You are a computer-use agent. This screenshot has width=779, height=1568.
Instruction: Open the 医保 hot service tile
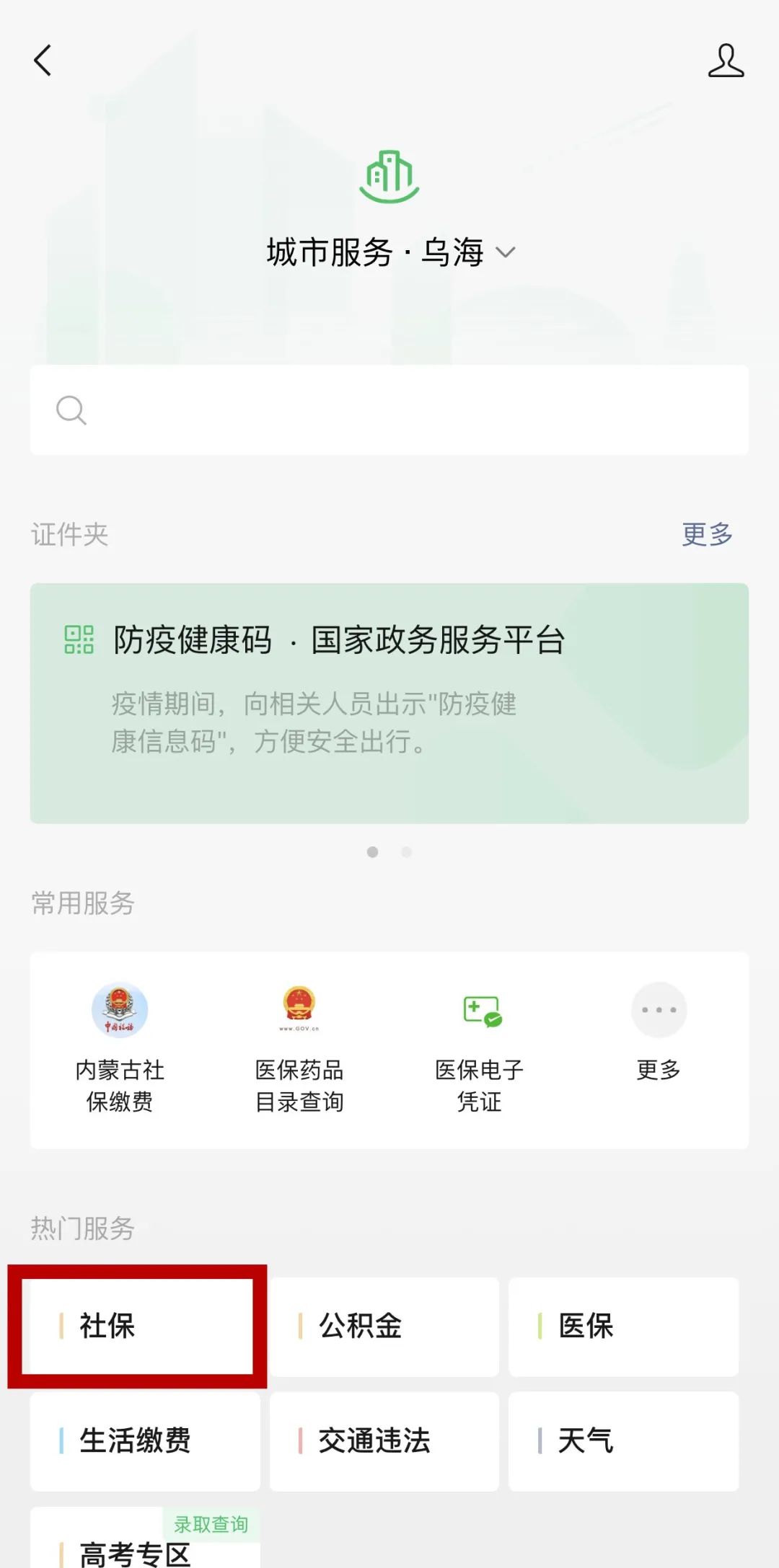tap(623, 1326)
